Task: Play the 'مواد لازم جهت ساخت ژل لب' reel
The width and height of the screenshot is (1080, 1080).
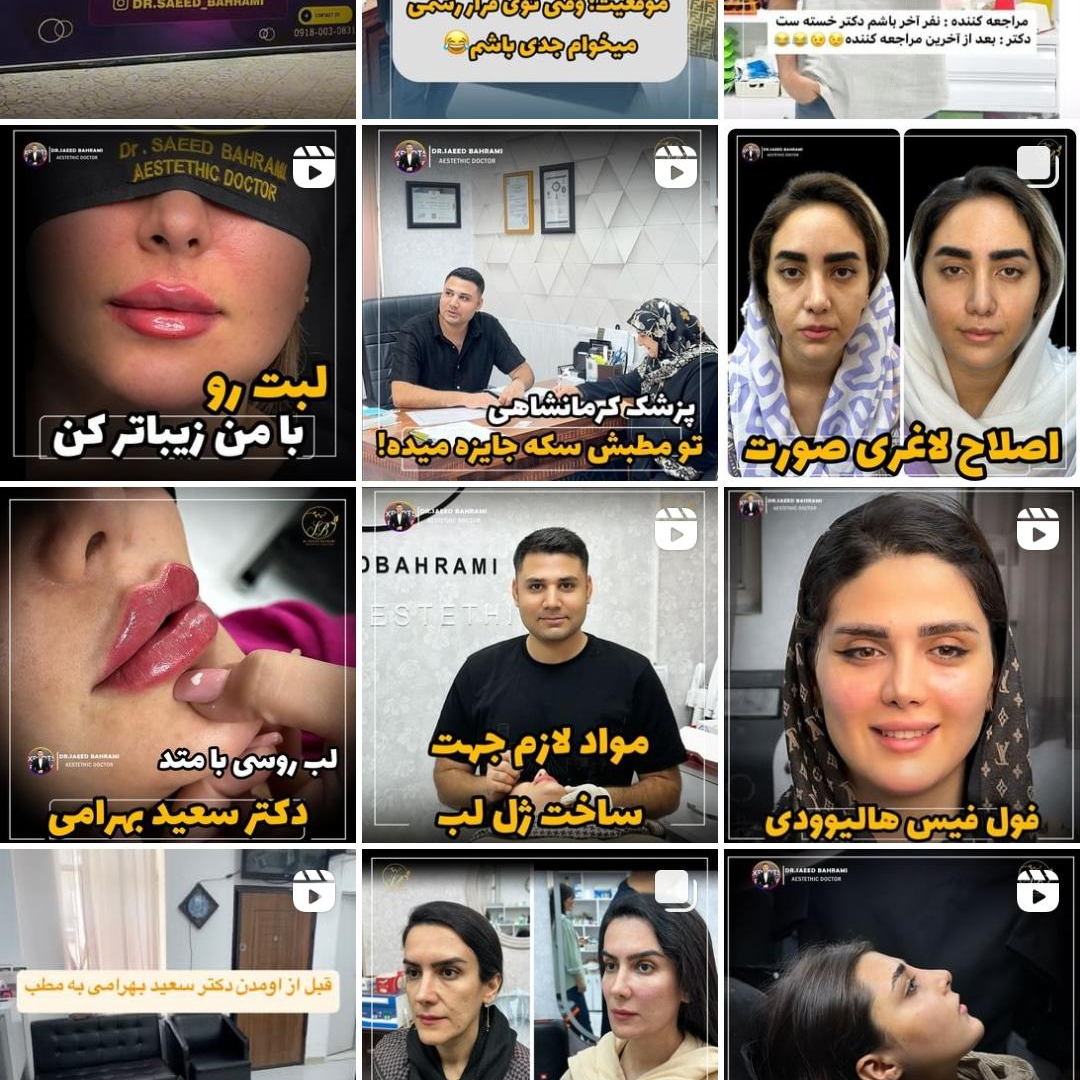Action: pos(540,665)
